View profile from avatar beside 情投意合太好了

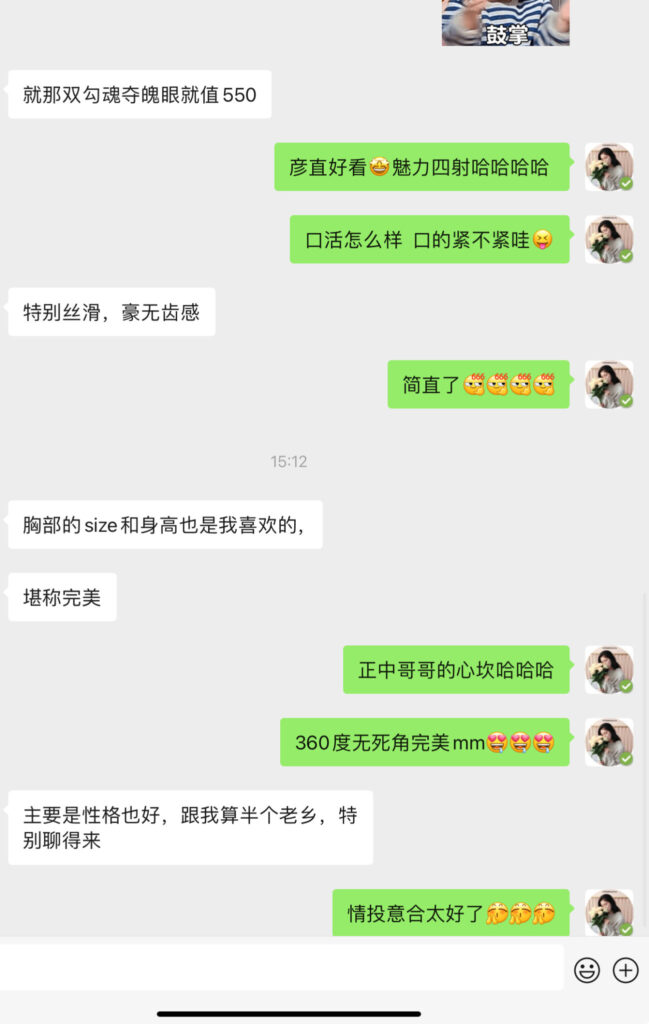pyautogui.click(x=609, y=912)
